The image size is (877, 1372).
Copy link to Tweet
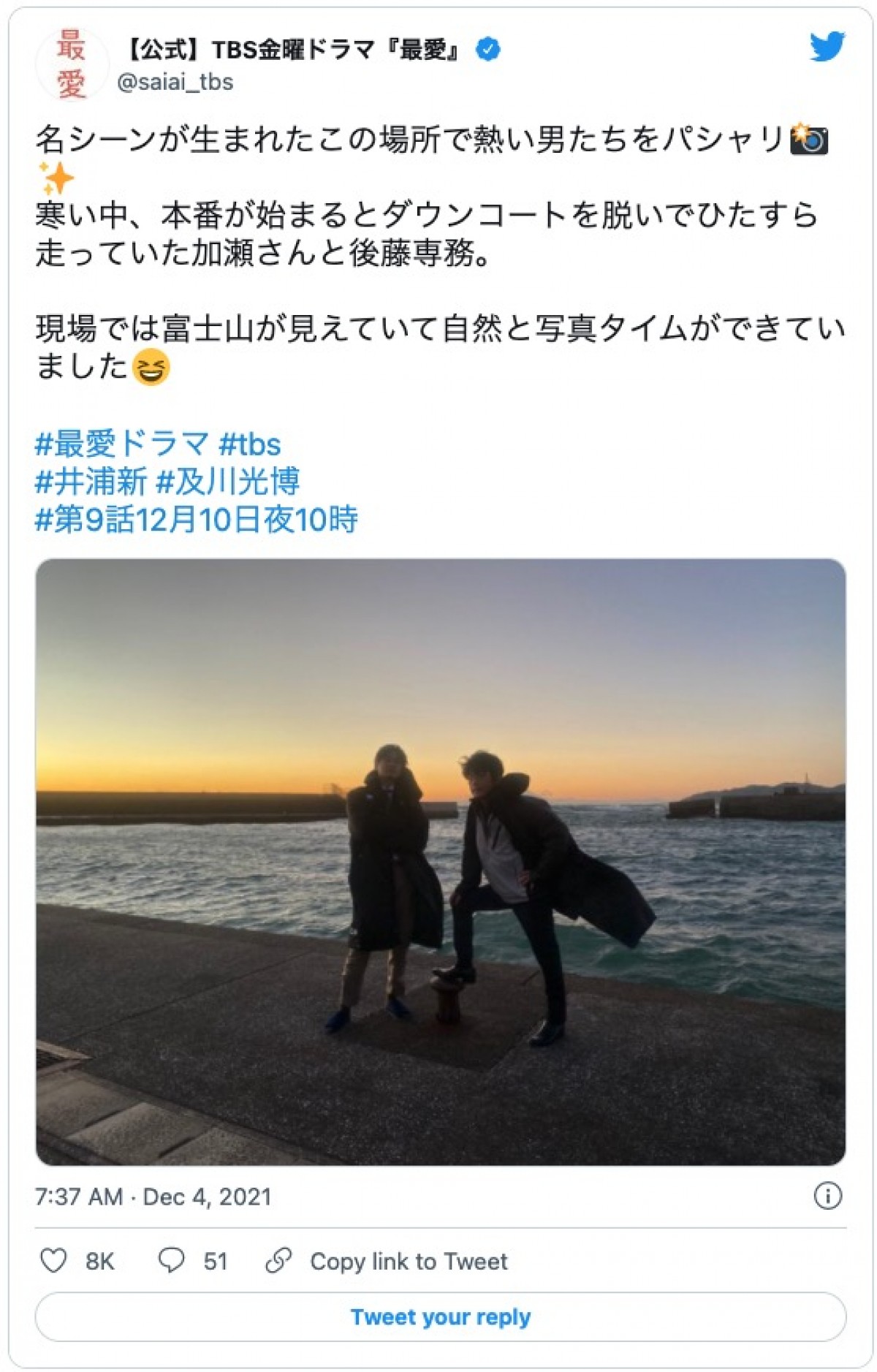(387, 1261)
